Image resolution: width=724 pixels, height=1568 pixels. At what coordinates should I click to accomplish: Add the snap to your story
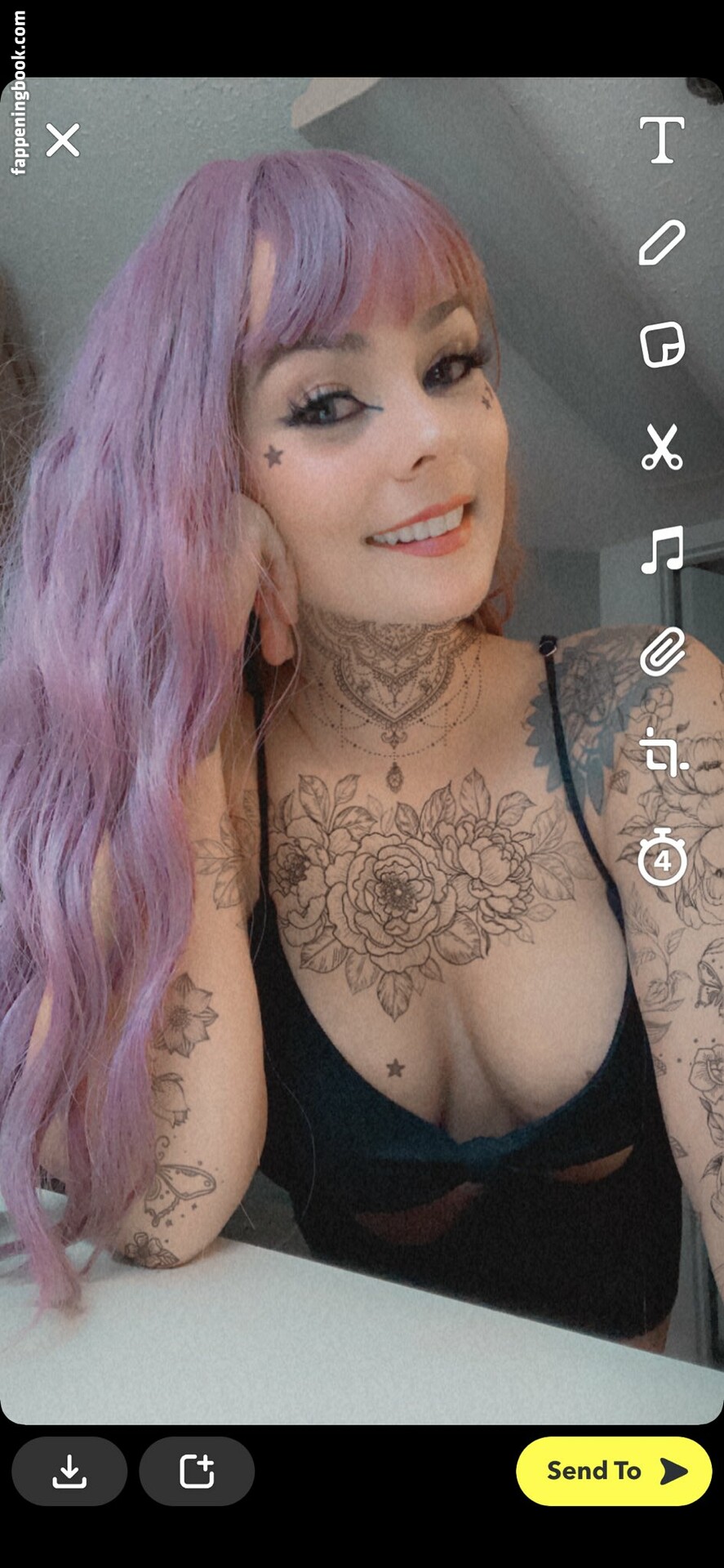coord(197,1471)
